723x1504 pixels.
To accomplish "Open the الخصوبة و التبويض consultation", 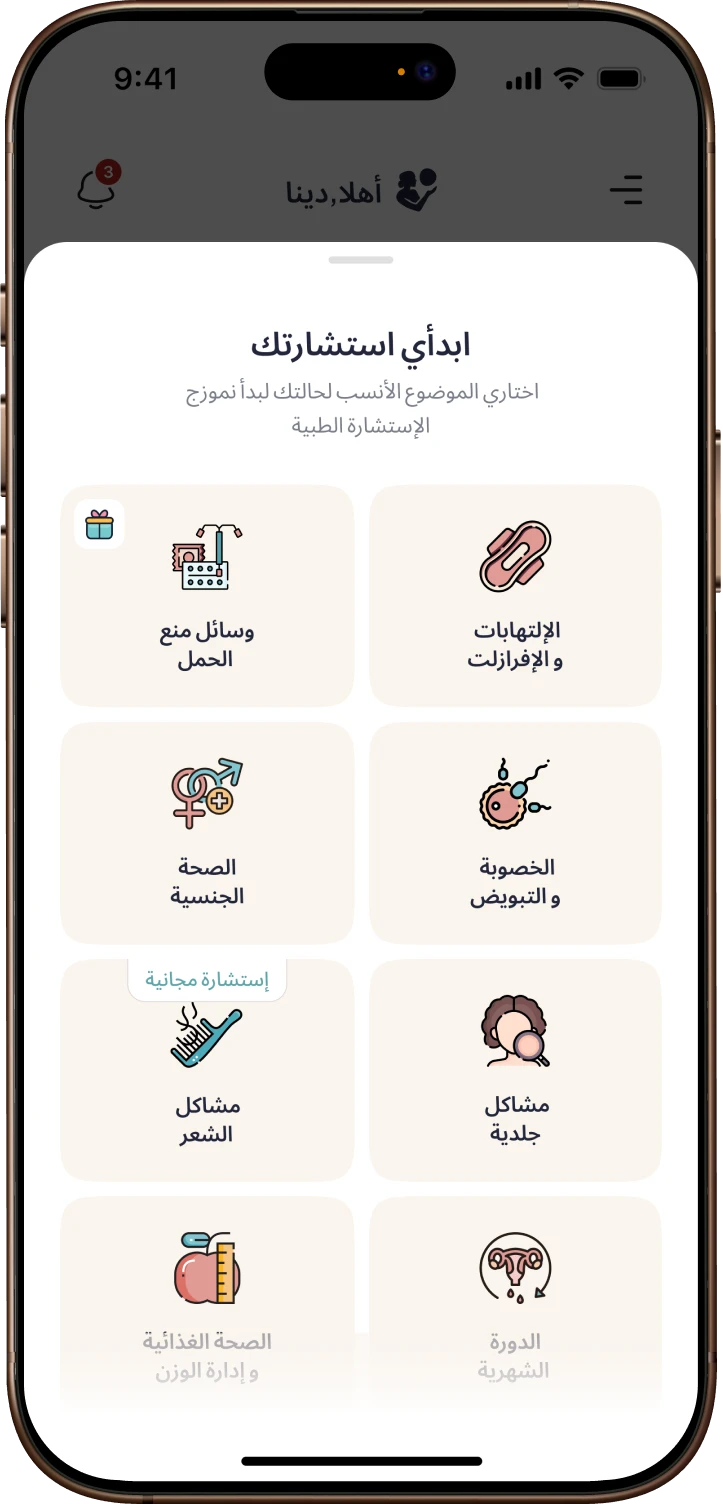I will (x=515, y=833).
